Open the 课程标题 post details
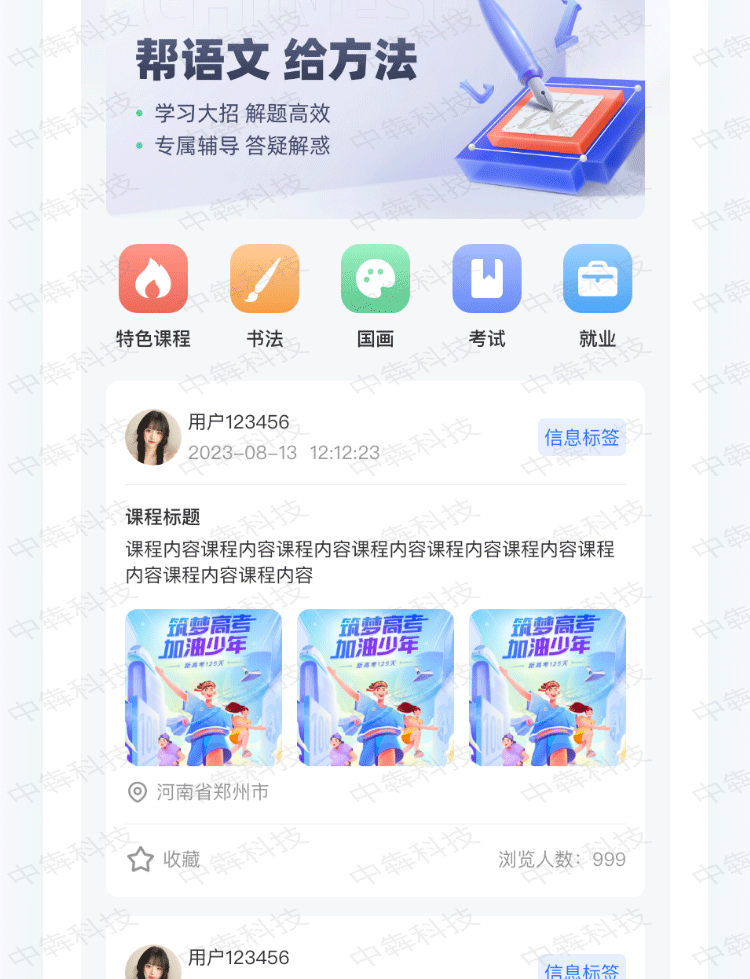 163,517
